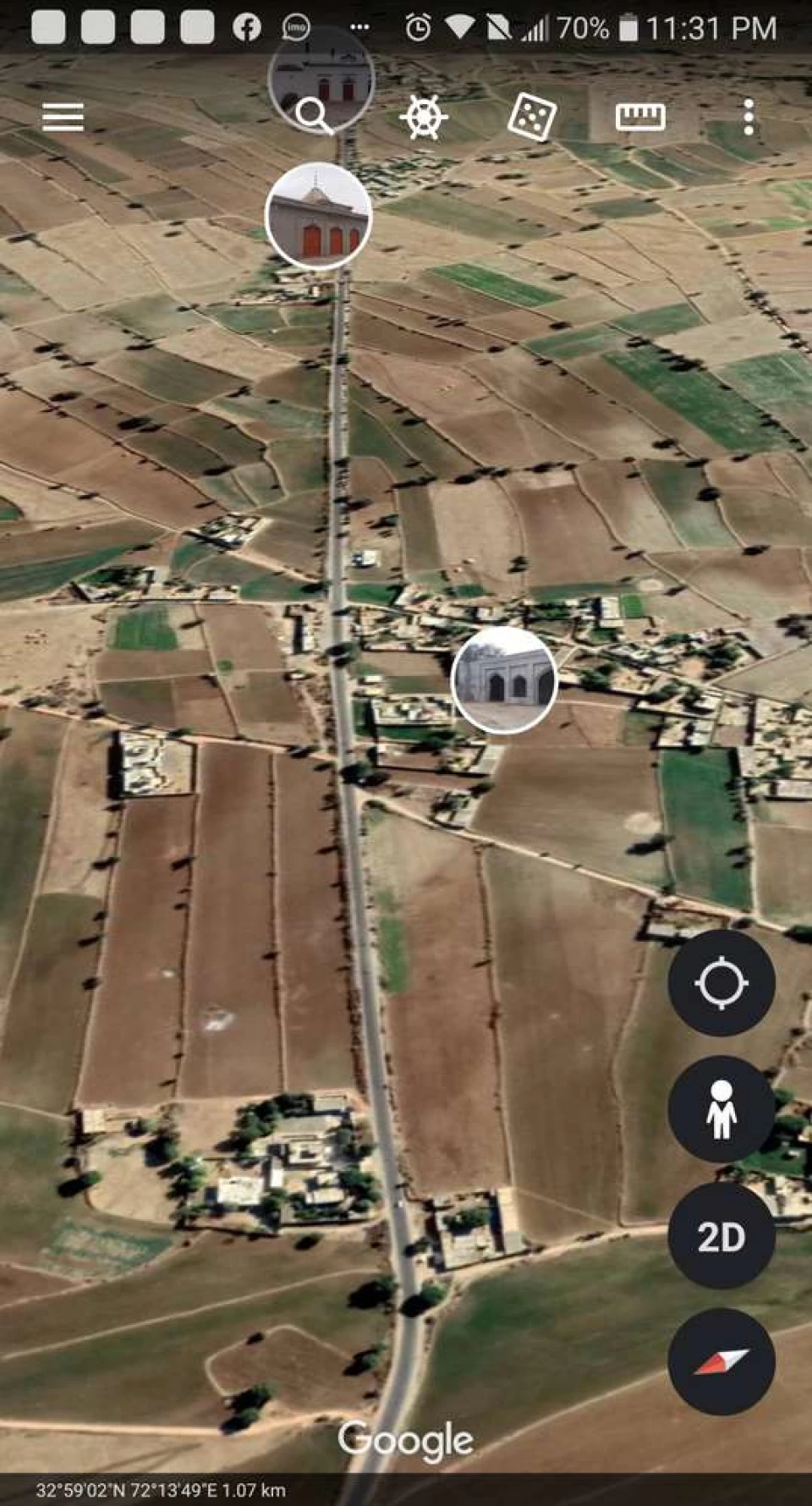Open the search tool
Viewport: 812px width, 1506px height.
[314, 116]
